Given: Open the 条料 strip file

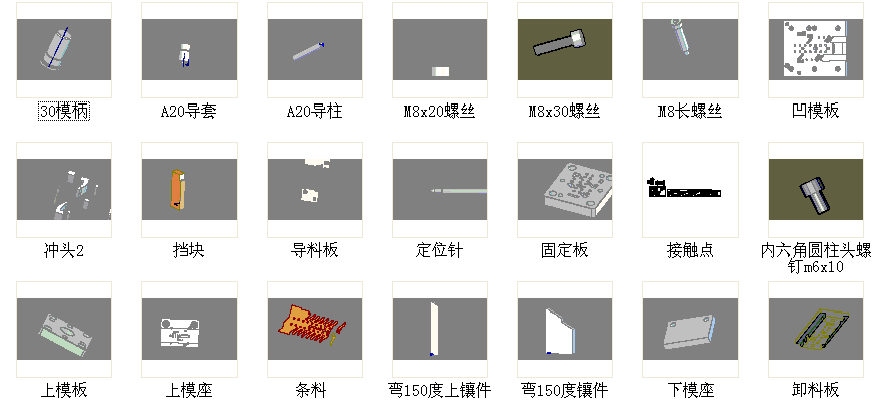Looking at the screenshot, I should click(x=314, y=329).
